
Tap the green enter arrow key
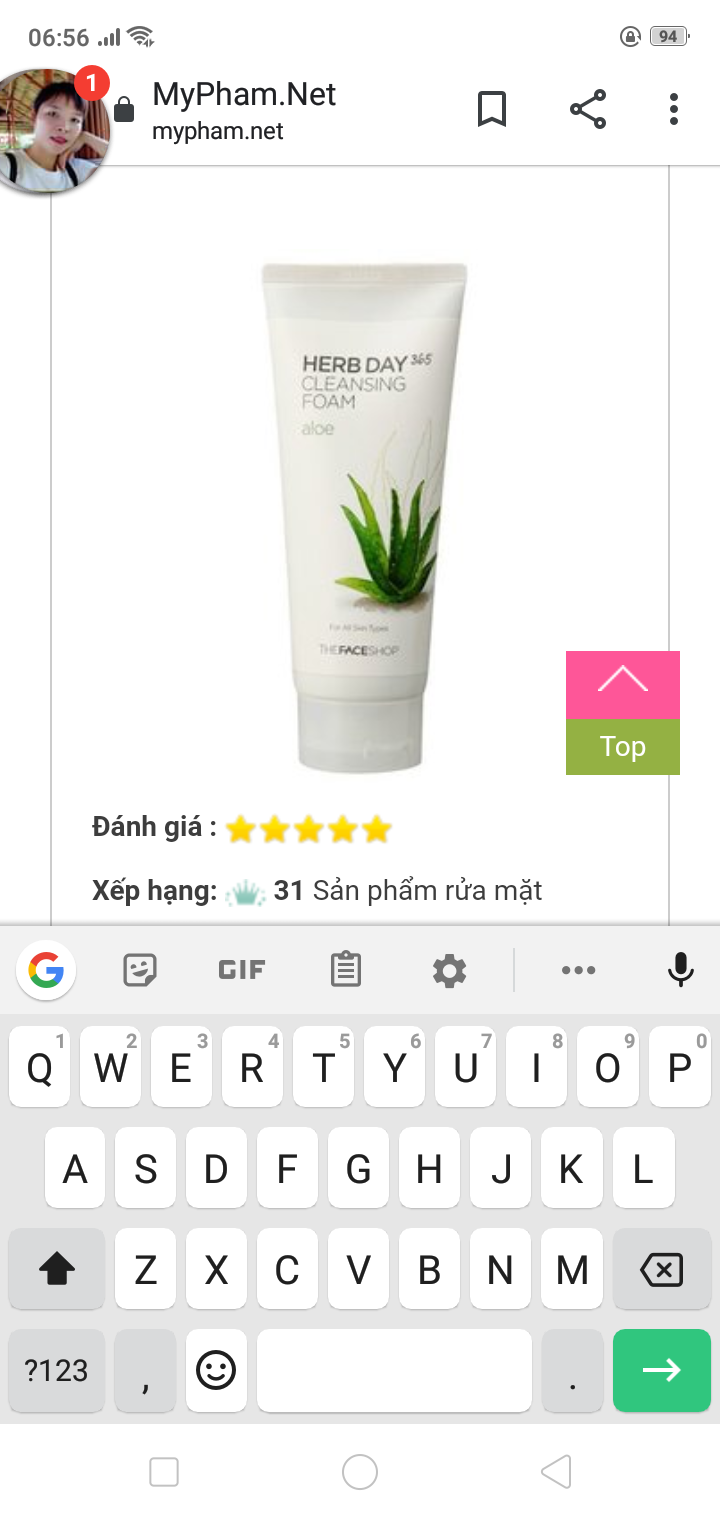[661, 1370]
